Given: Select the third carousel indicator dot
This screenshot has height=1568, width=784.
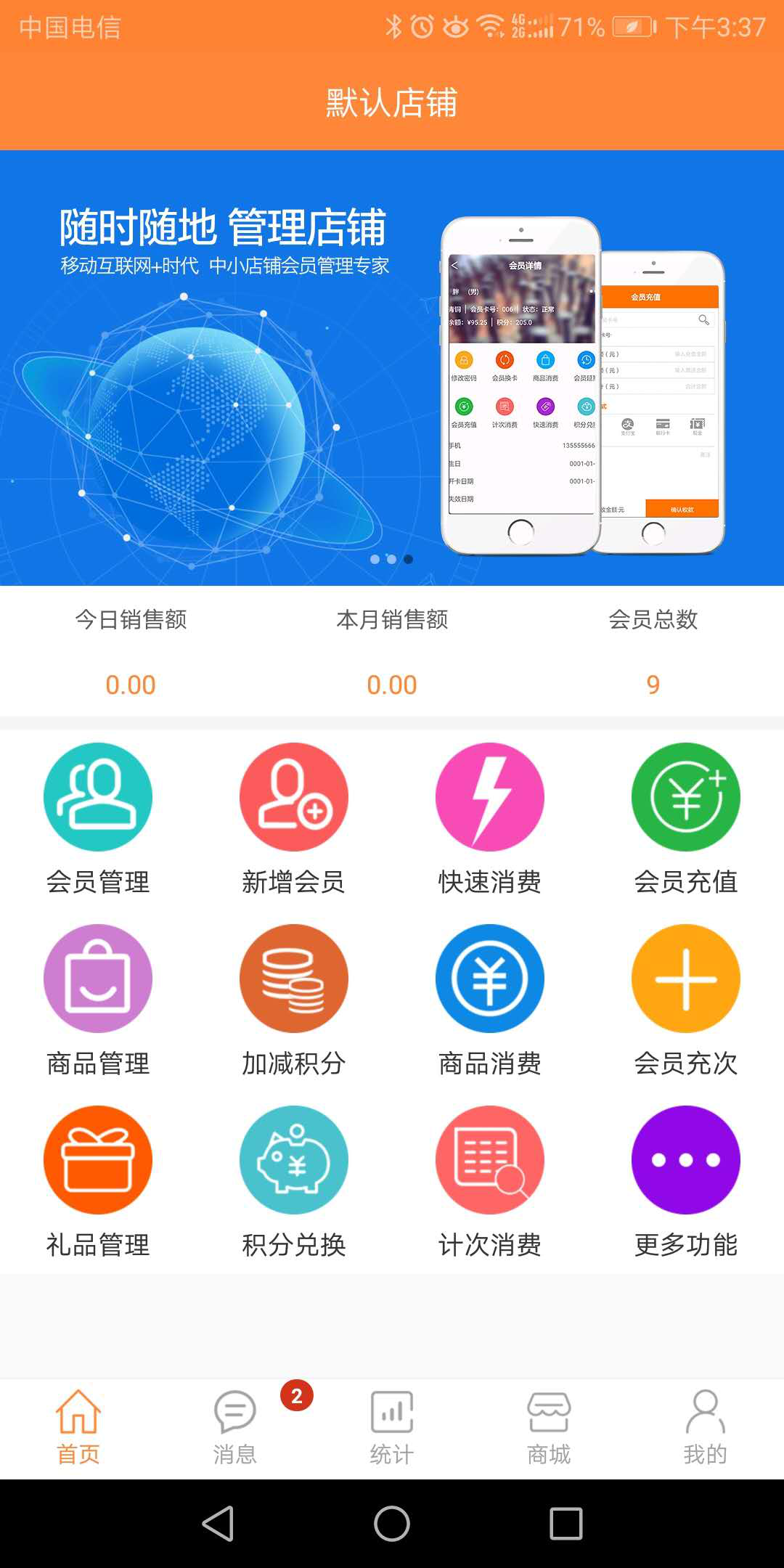Looking at the screenshot, I should point(408,559).
